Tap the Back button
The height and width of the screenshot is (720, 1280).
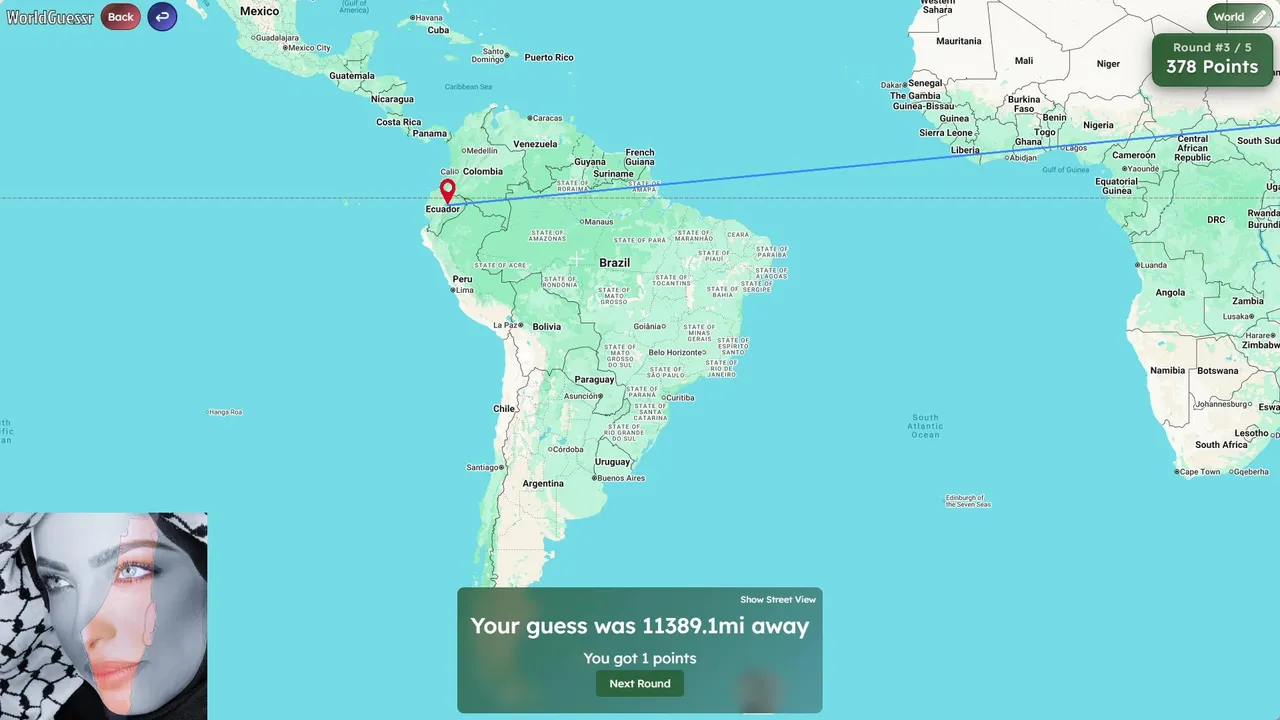pos(120,17)
